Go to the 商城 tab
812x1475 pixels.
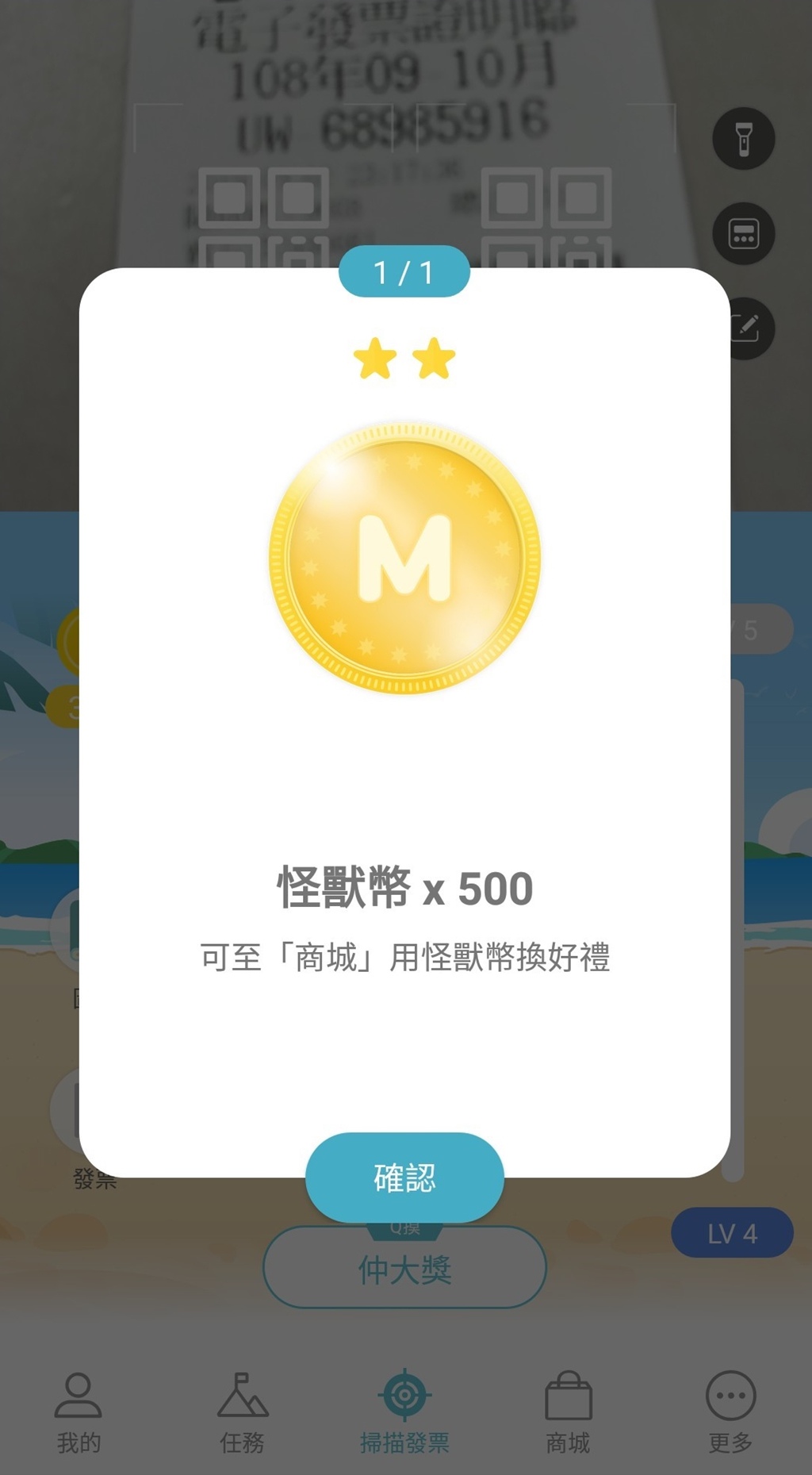pyautogui.click(x=568, y=1412)
